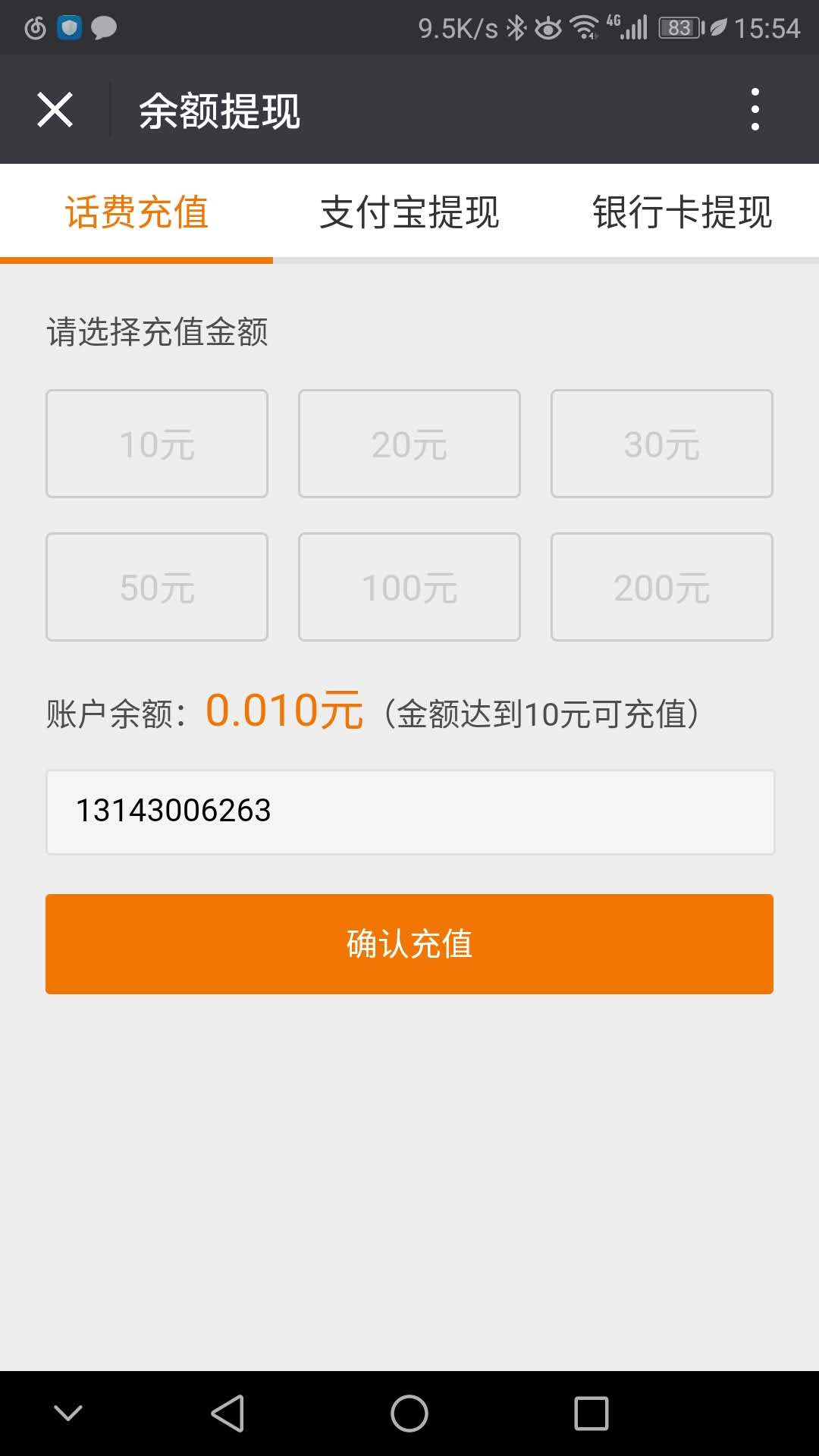Pick the 200元 recharge amount
819x1456 pixels.
661,587
